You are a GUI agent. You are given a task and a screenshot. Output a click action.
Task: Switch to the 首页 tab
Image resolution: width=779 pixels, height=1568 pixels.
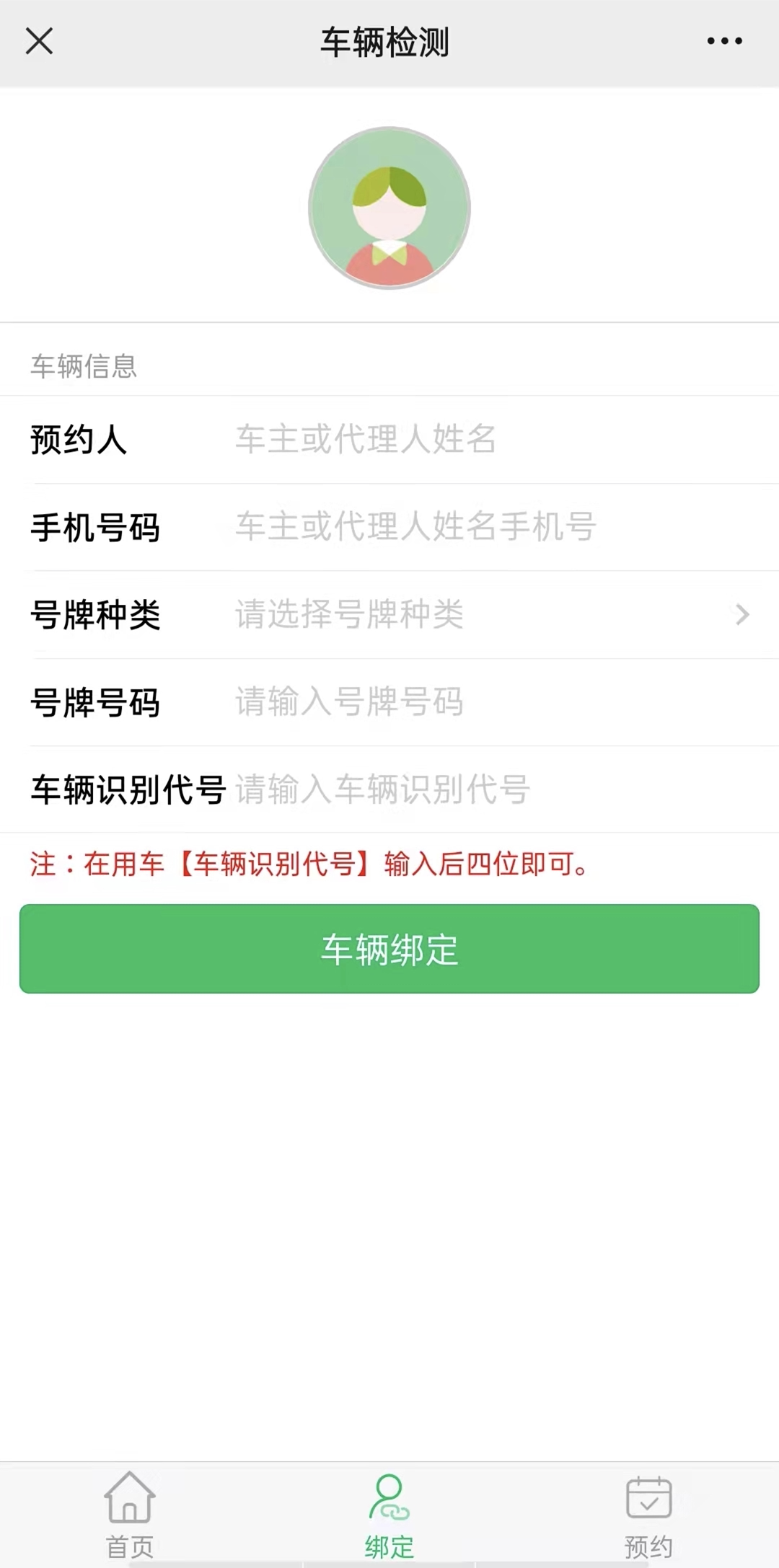click(130, 1514)
